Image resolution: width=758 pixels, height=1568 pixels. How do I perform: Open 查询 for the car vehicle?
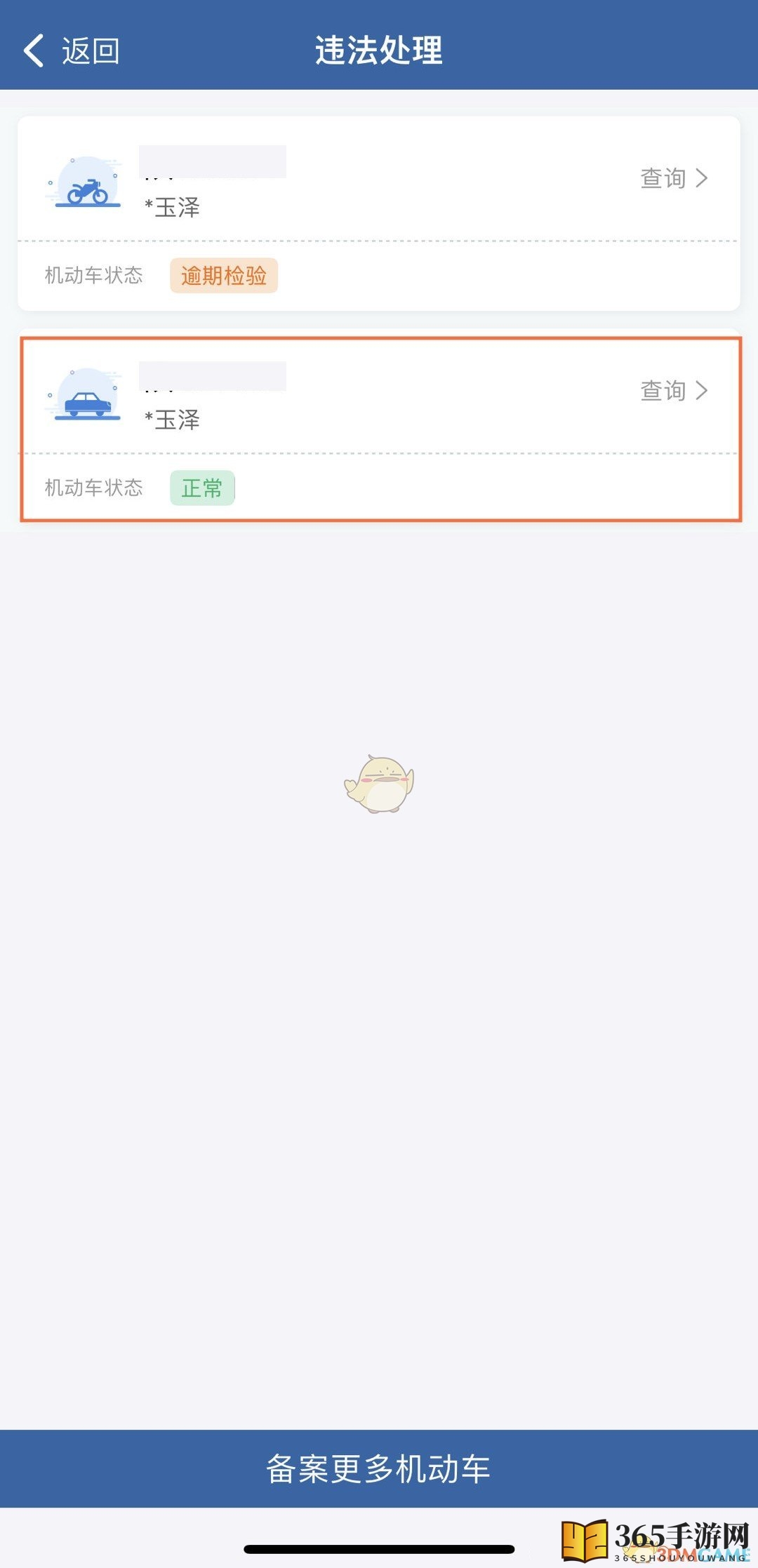pos(672,391)
